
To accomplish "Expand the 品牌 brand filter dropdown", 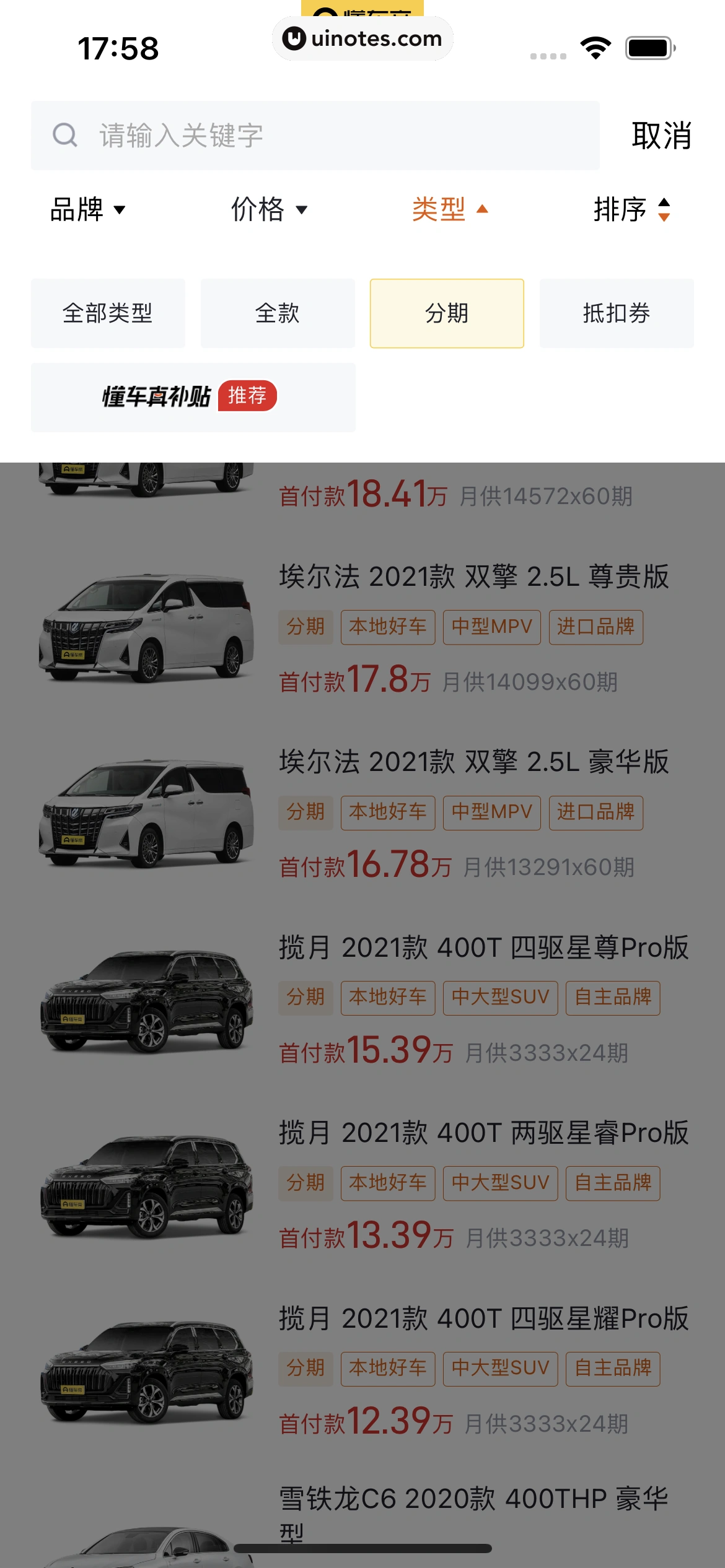I will [87, 209].
